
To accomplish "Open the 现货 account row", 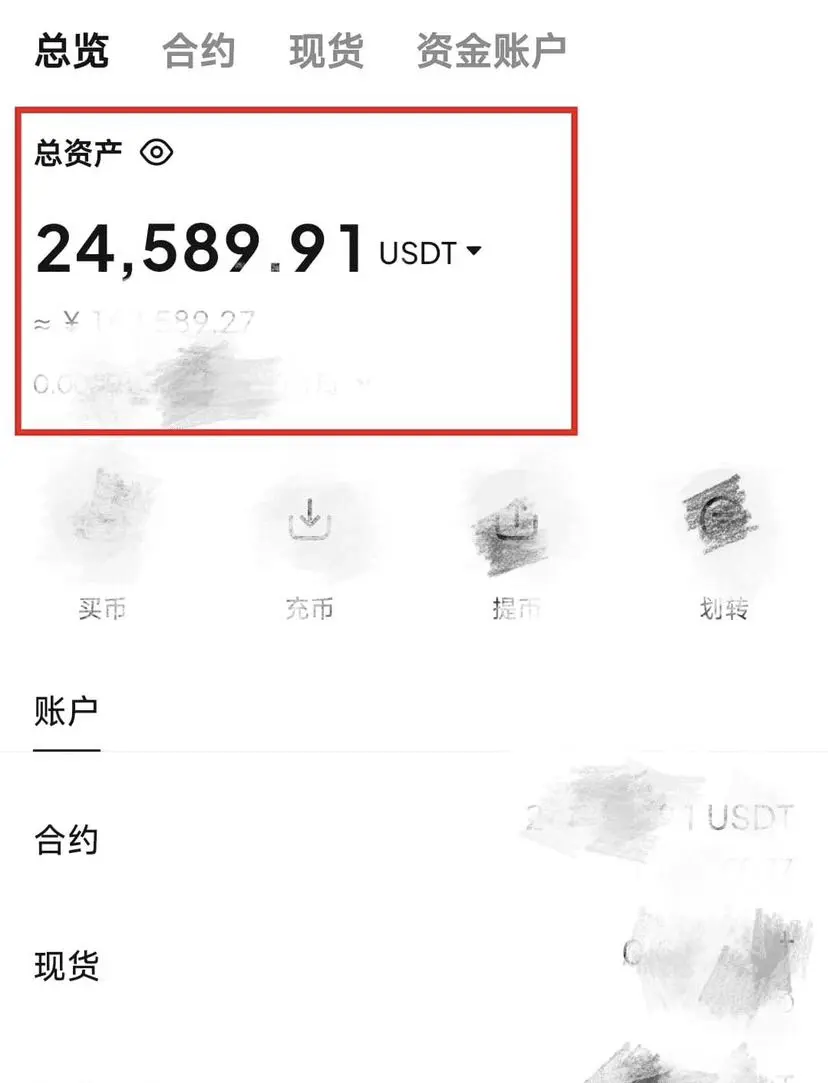I will pos(67,967).
